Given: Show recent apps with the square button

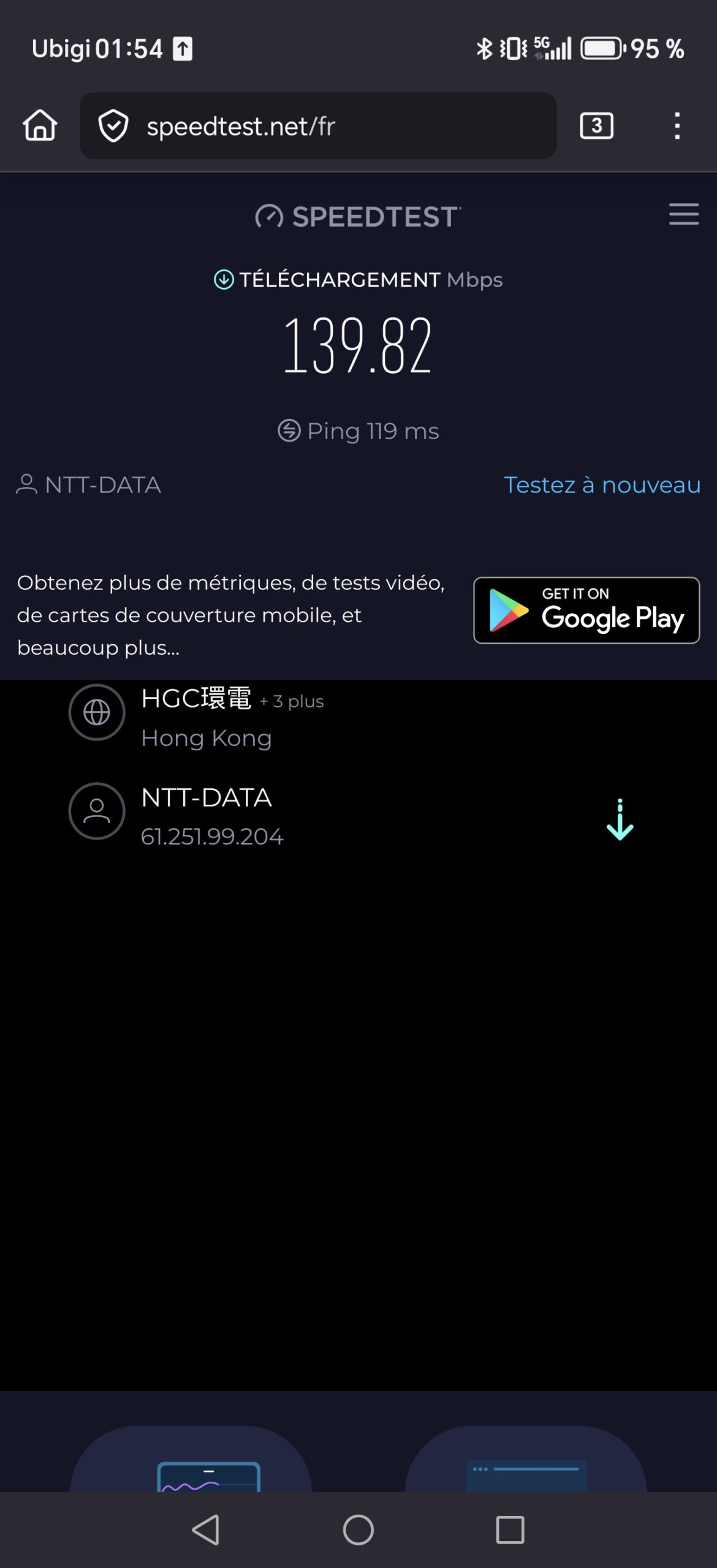Looking at the screenshot, I should tap(510, 1529).
